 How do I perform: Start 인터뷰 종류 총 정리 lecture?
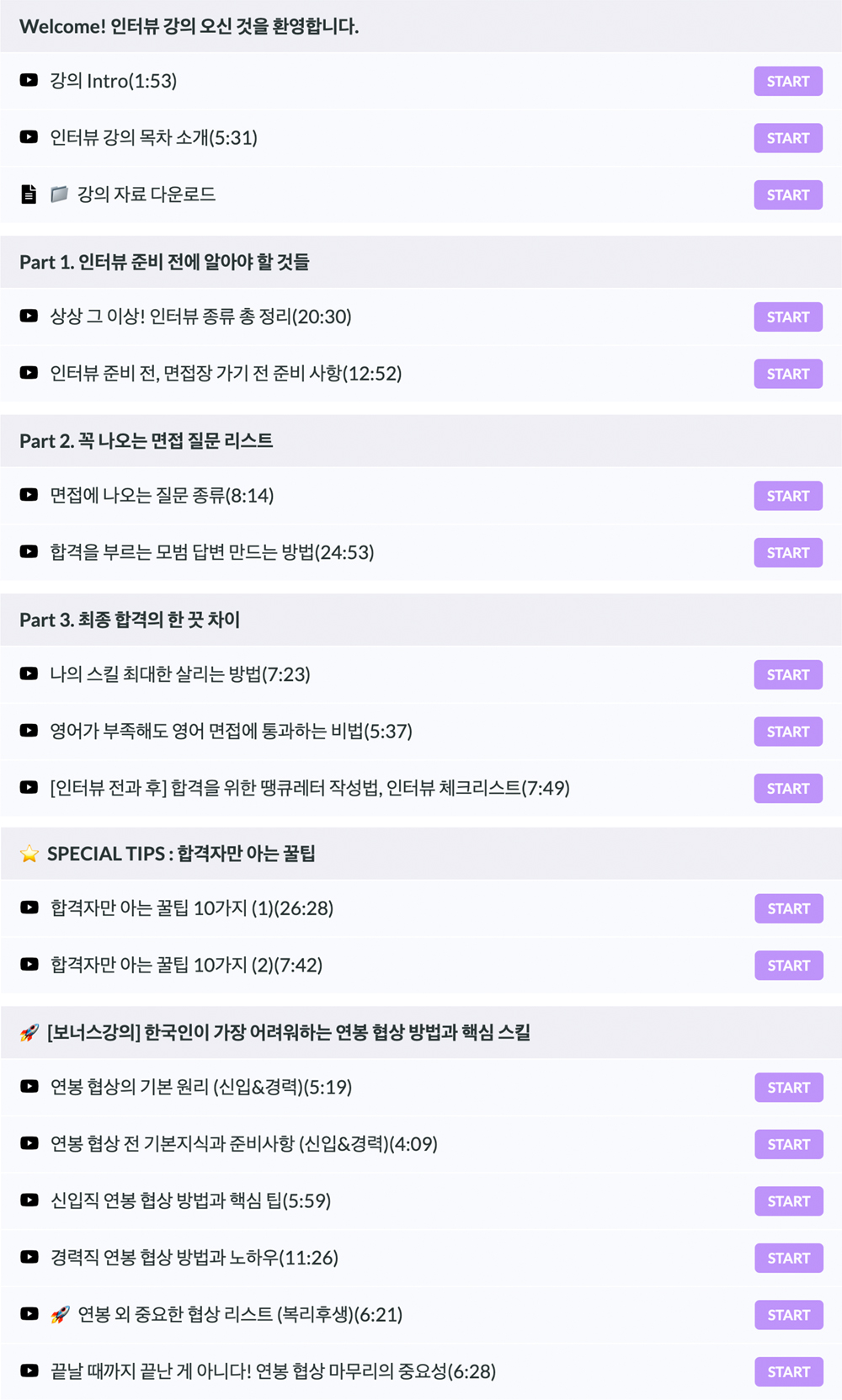point(787,317)
